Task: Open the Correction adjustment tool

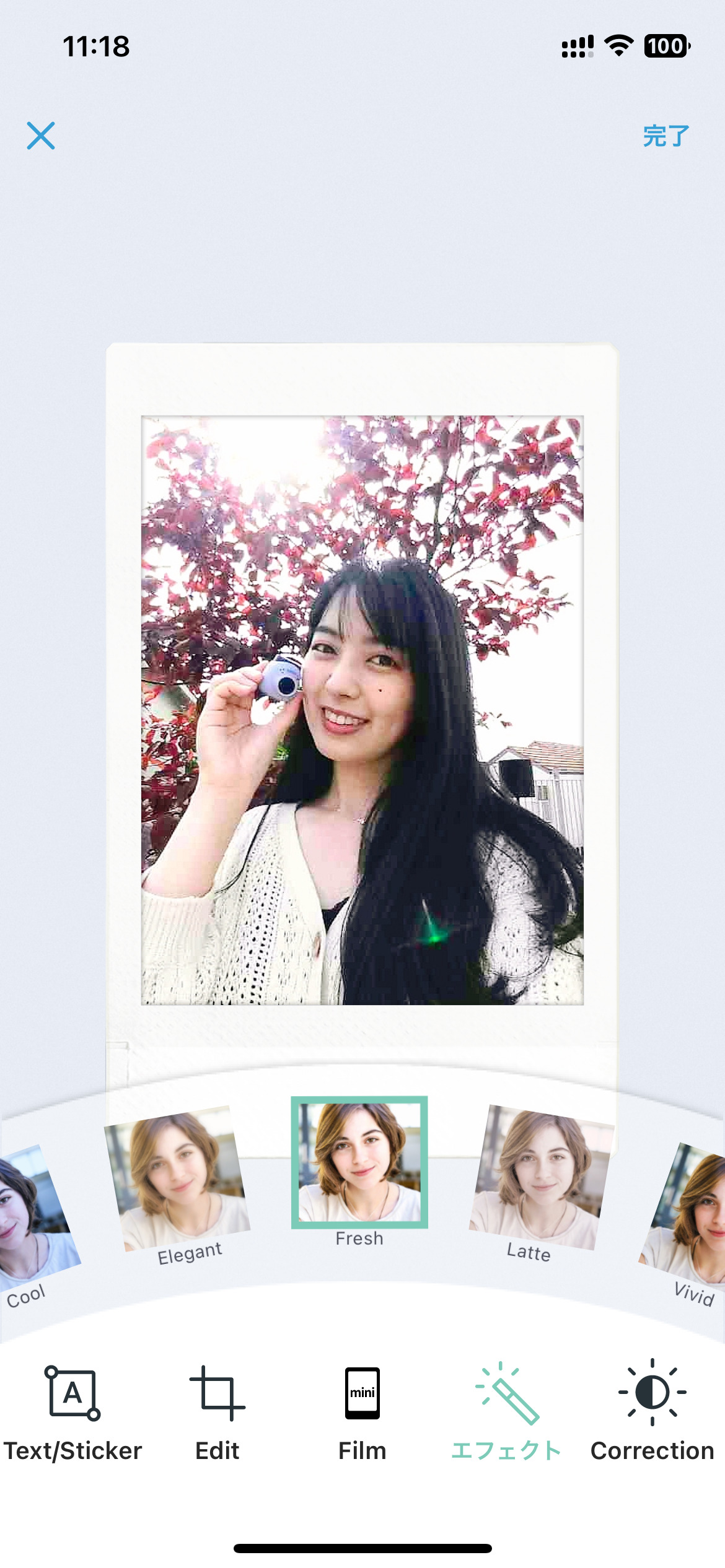Action: [652, 1413]
